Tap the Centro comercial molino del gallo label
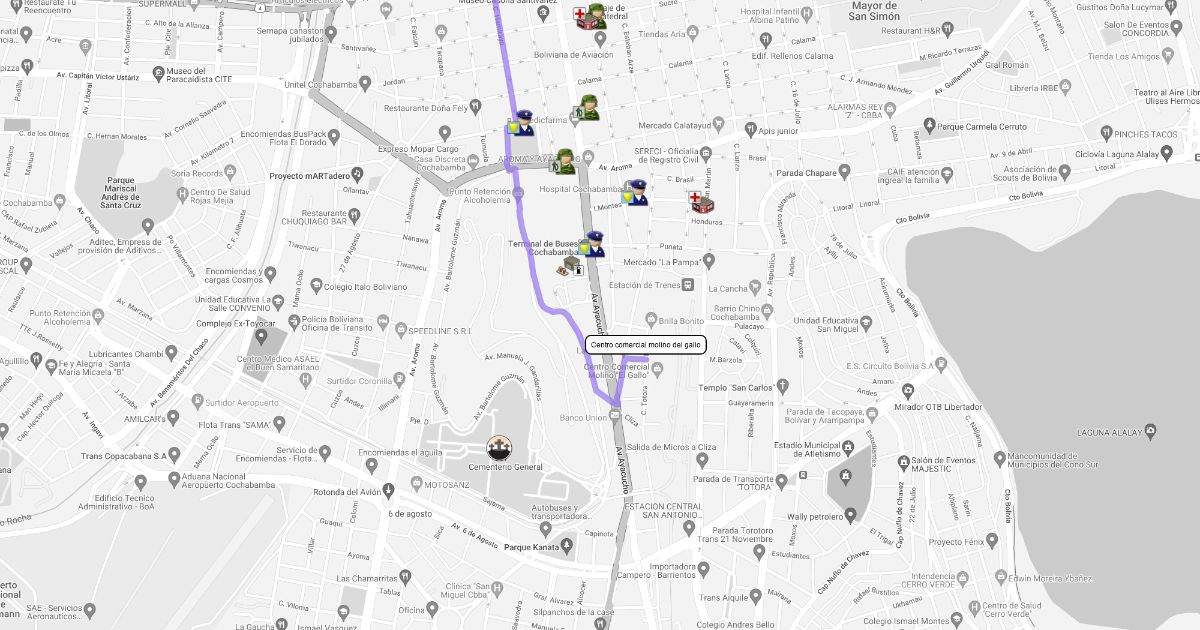Viewport: 1200px width, 630px height. point(646,345)
